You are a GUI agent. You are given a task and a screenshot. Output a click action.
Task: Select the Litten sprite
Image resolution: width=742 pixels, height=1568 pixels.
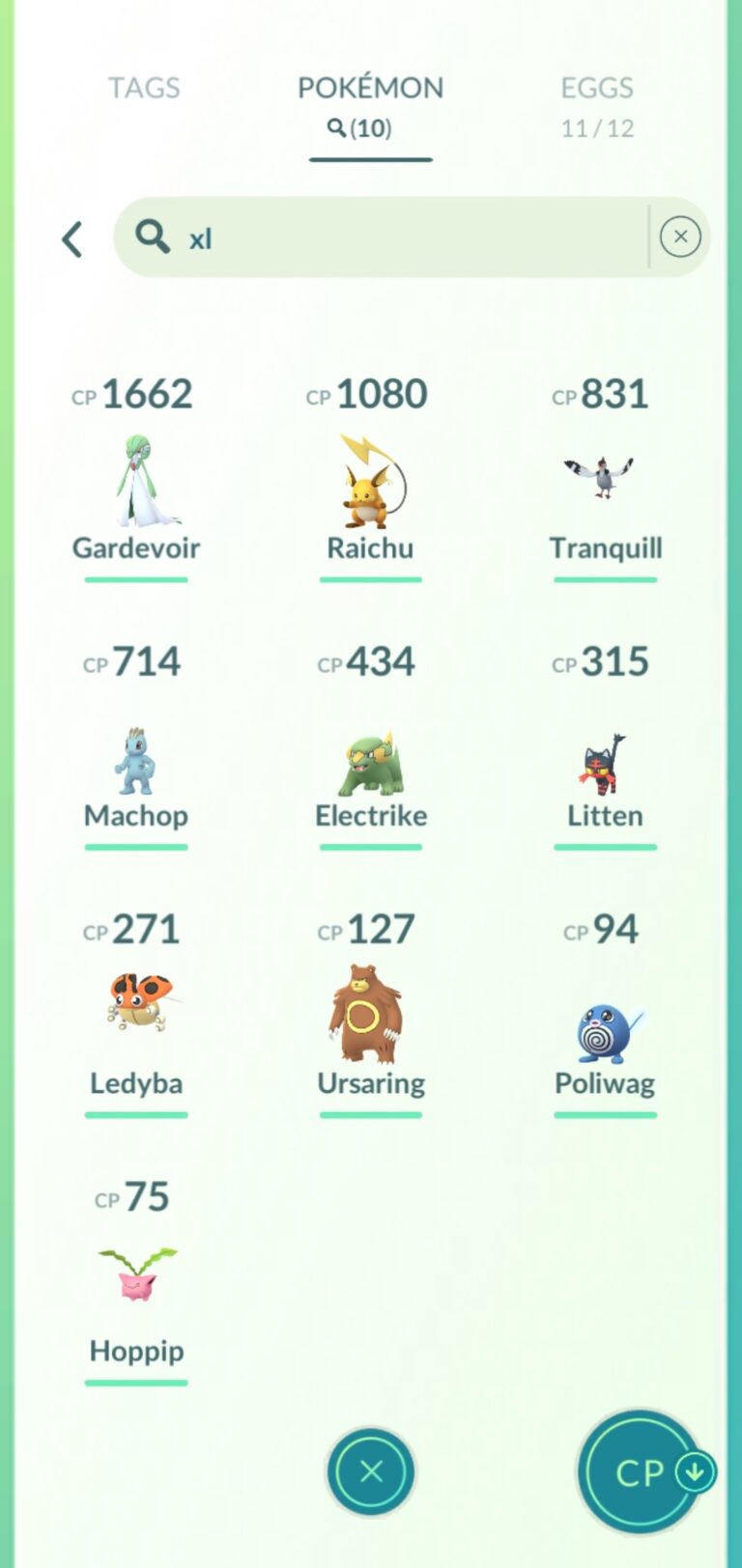(605, 758)
